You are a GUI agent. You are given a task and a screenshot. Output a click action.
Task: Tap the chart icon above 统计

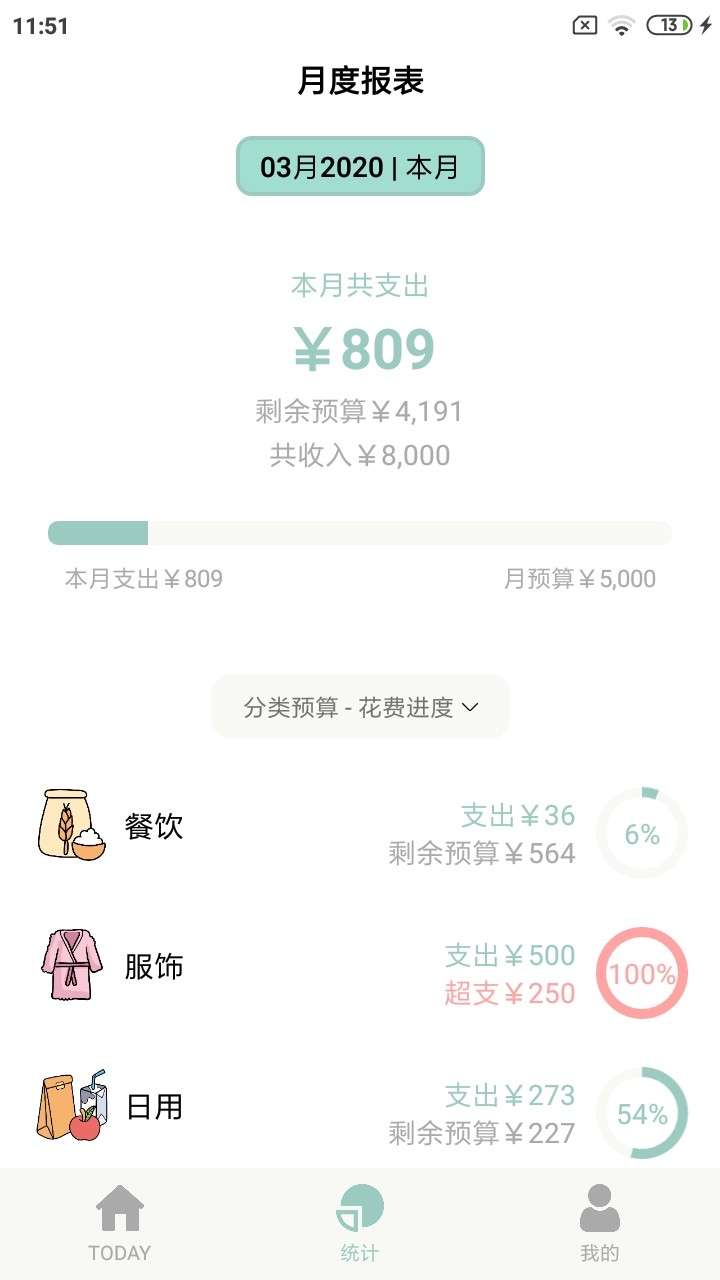pos(360,1207)
